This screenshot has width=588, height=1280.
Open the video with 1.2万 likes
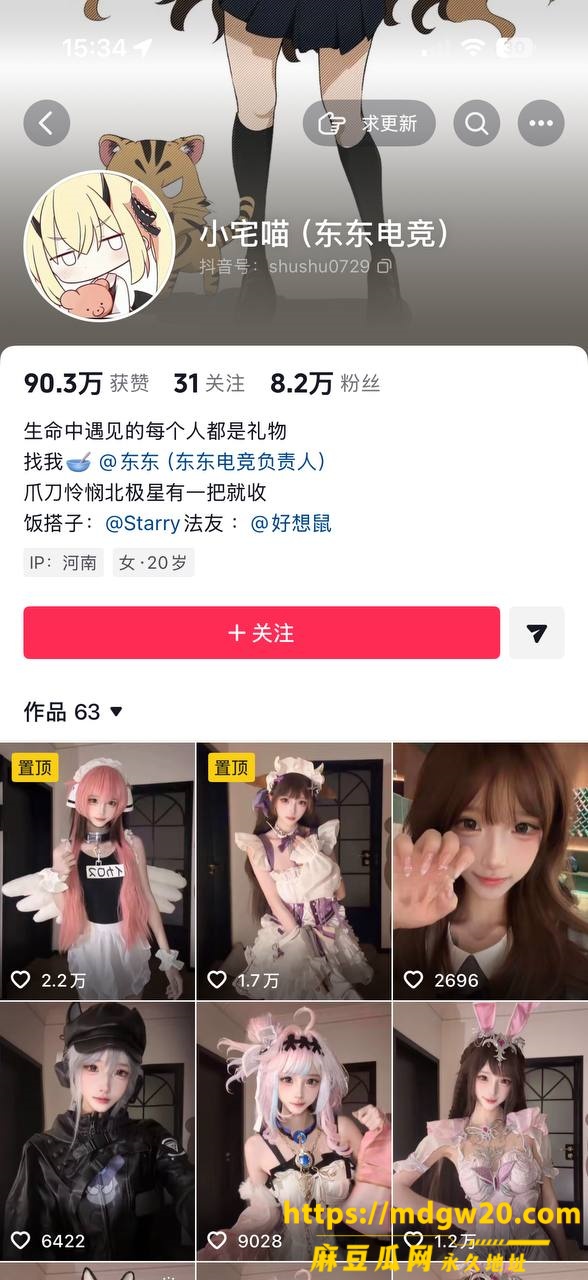coord(490,1132)
